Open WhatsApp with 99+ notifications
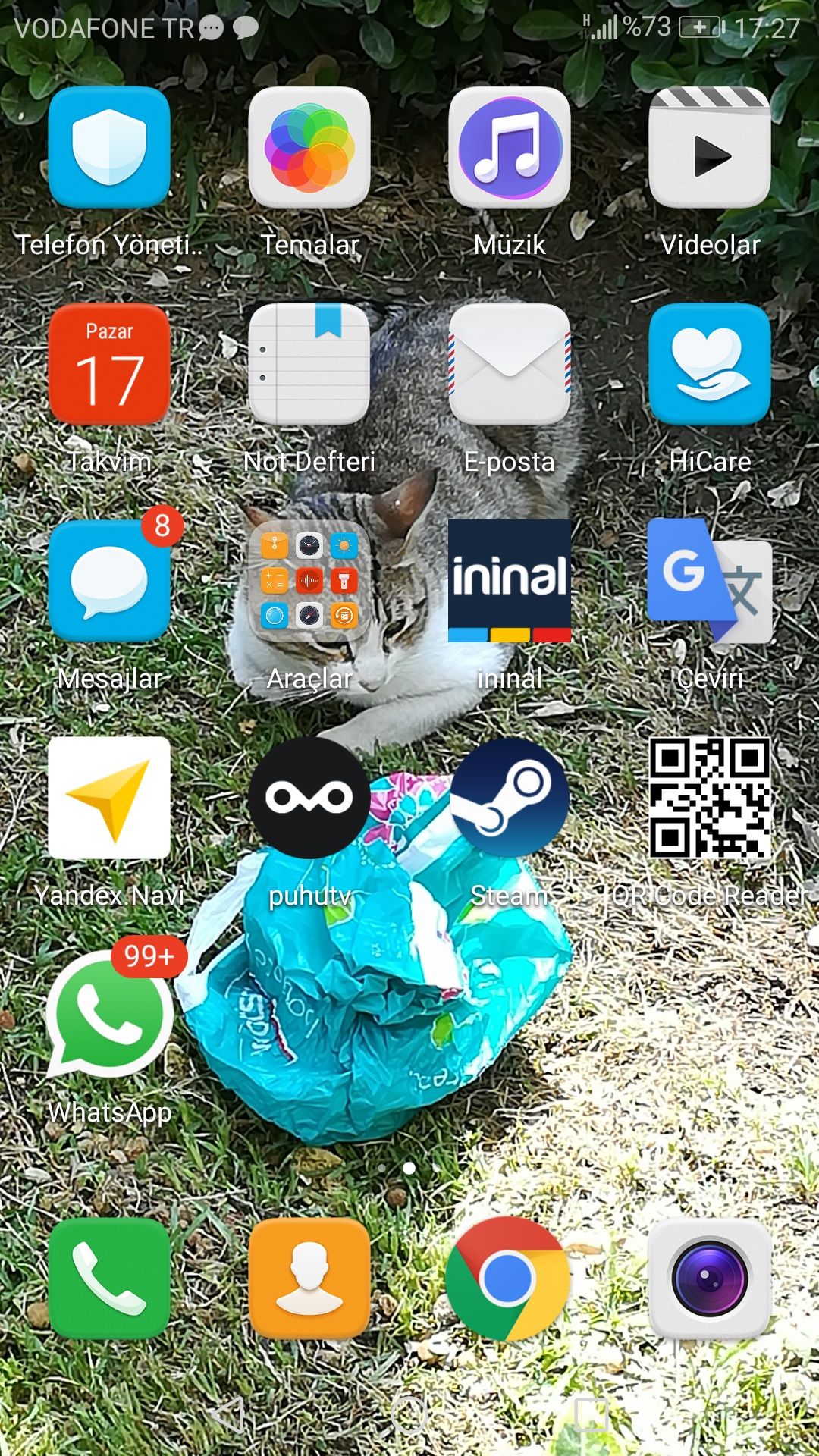Image resolution: width=819 pixels, height=1456 pixels. pos(109,1015)
